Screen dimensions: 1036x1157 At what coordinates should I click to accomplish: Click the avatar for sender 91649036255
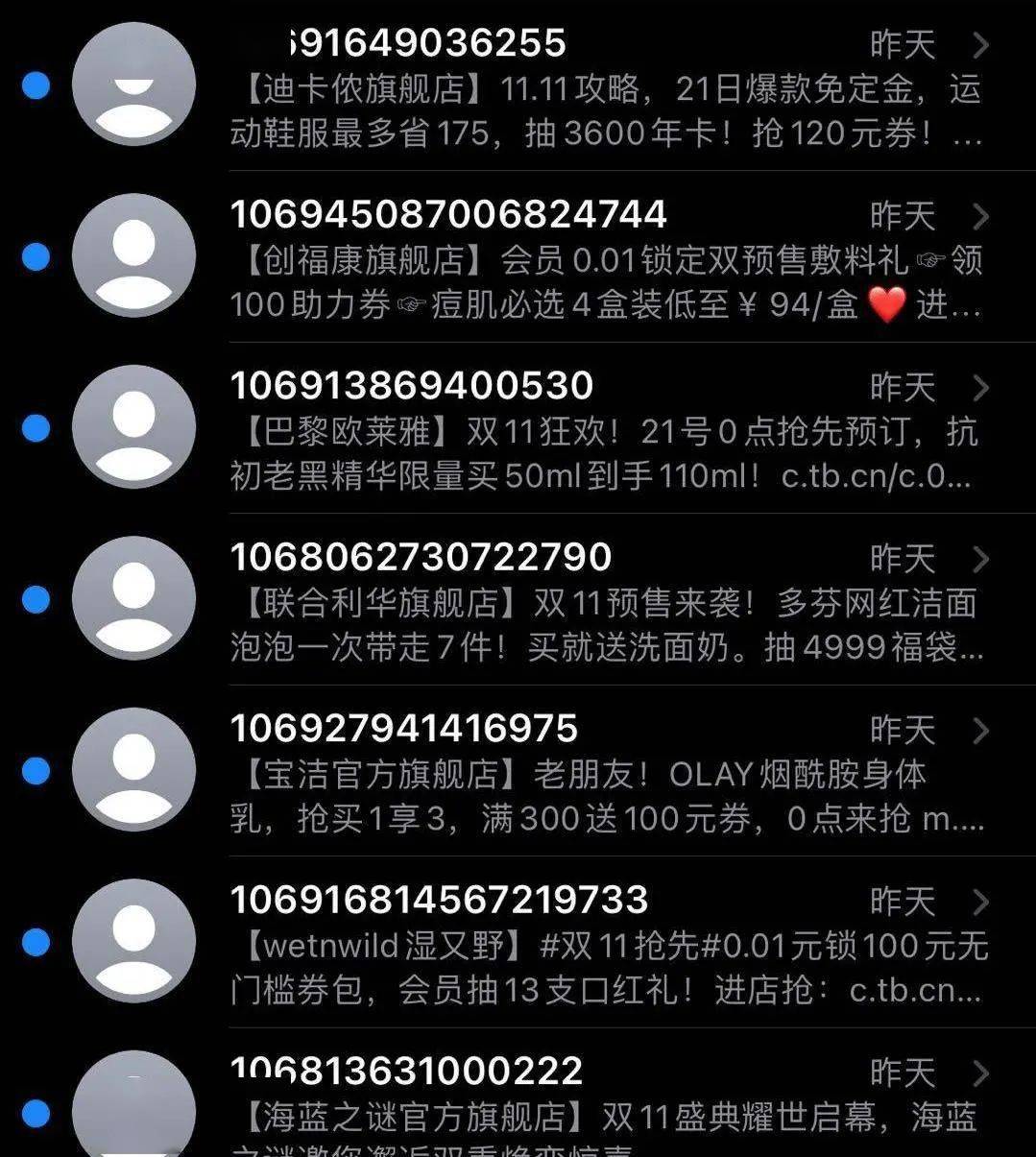[134, 84]
